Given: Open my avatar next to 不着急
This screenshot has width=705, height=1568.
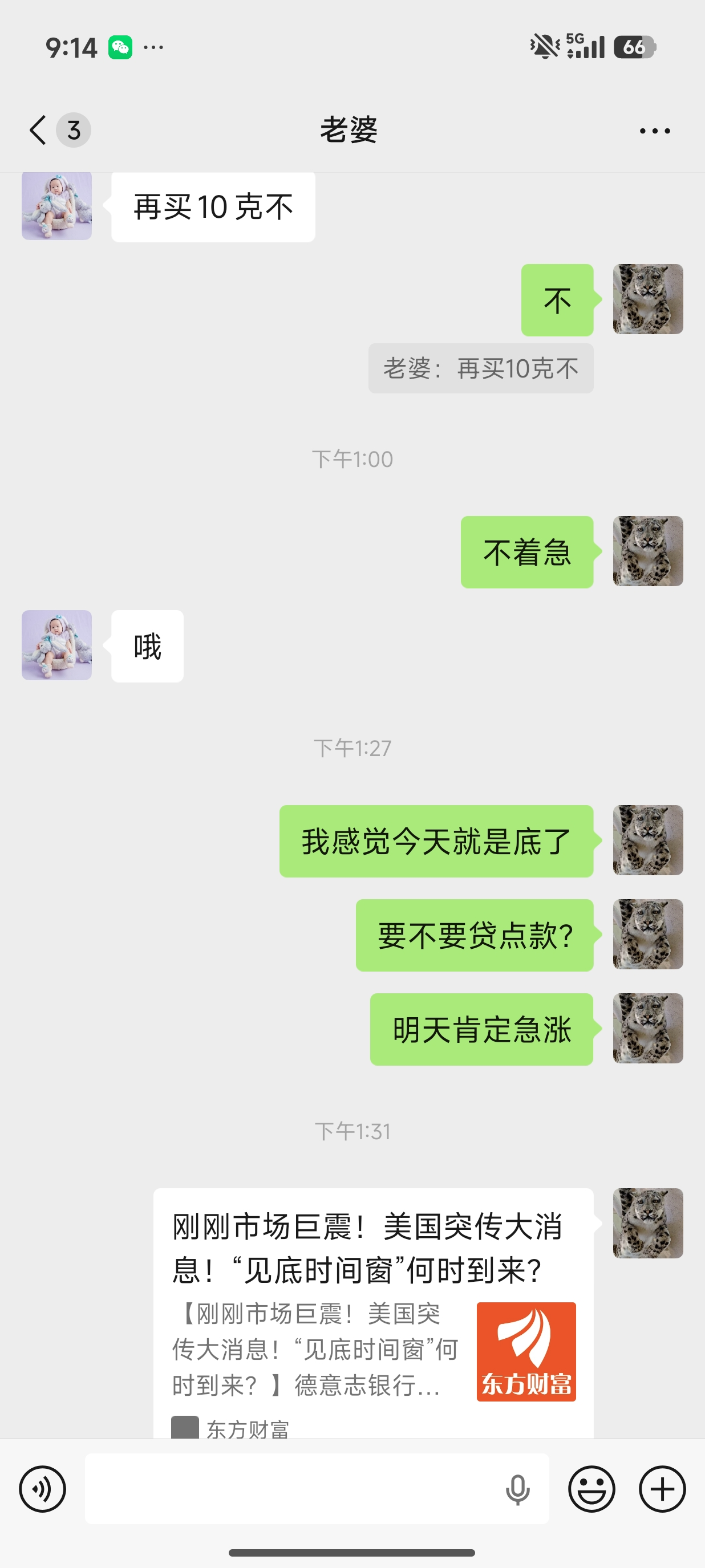Looking at the screenshot, I should [648, 551].
